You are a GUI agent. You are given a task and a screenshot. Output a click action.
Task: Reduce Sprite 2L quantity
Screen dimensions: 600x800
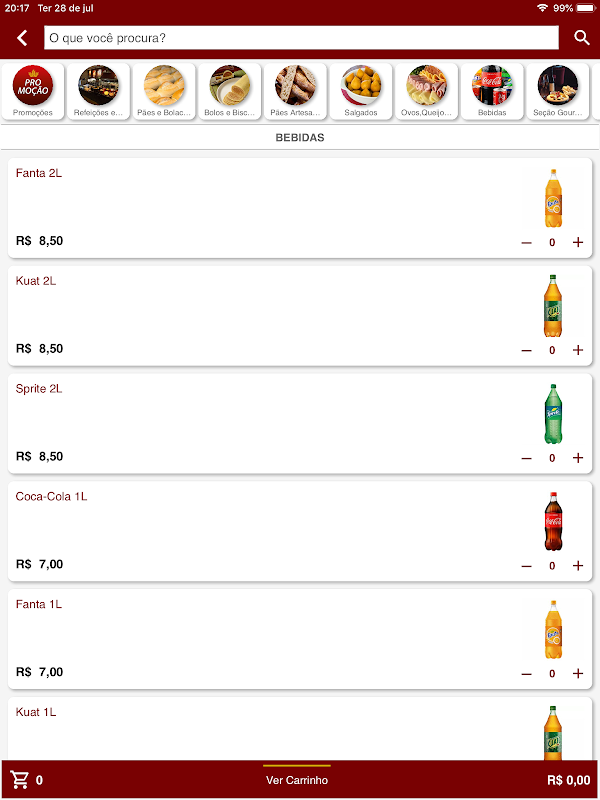(x=527, y=458)
